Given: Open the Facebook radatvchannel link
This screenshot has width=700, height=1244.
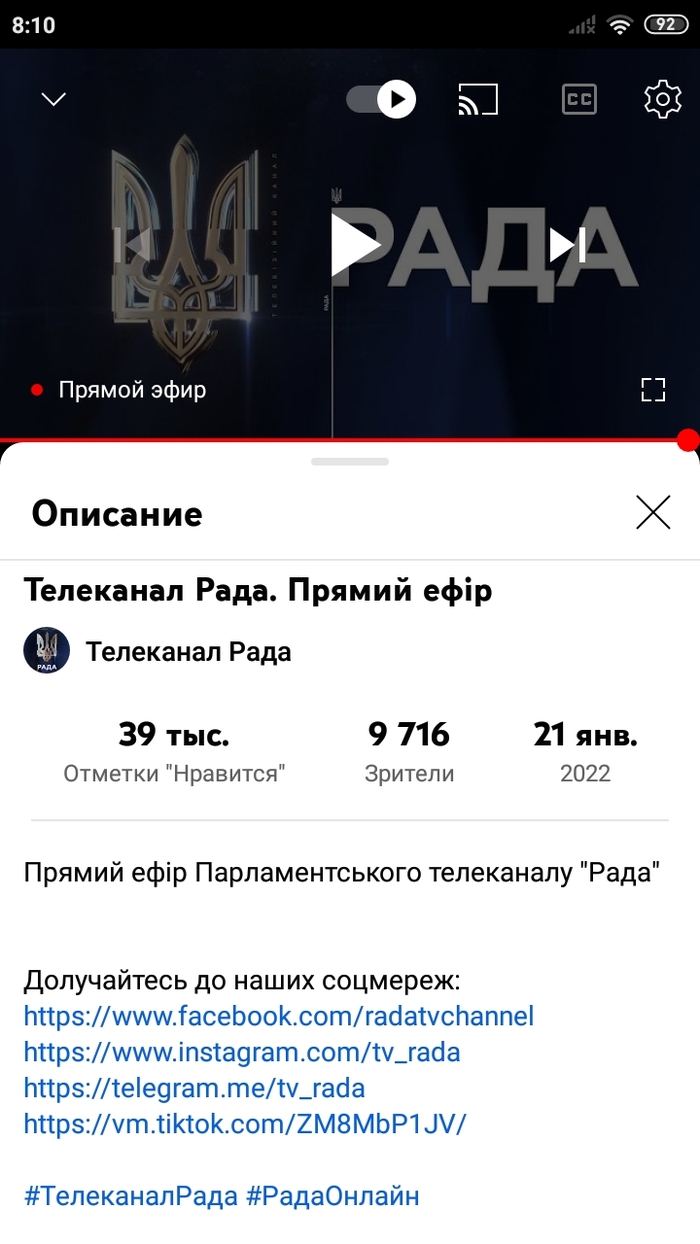Looking at the screenshot, I should coord(279,1016).
